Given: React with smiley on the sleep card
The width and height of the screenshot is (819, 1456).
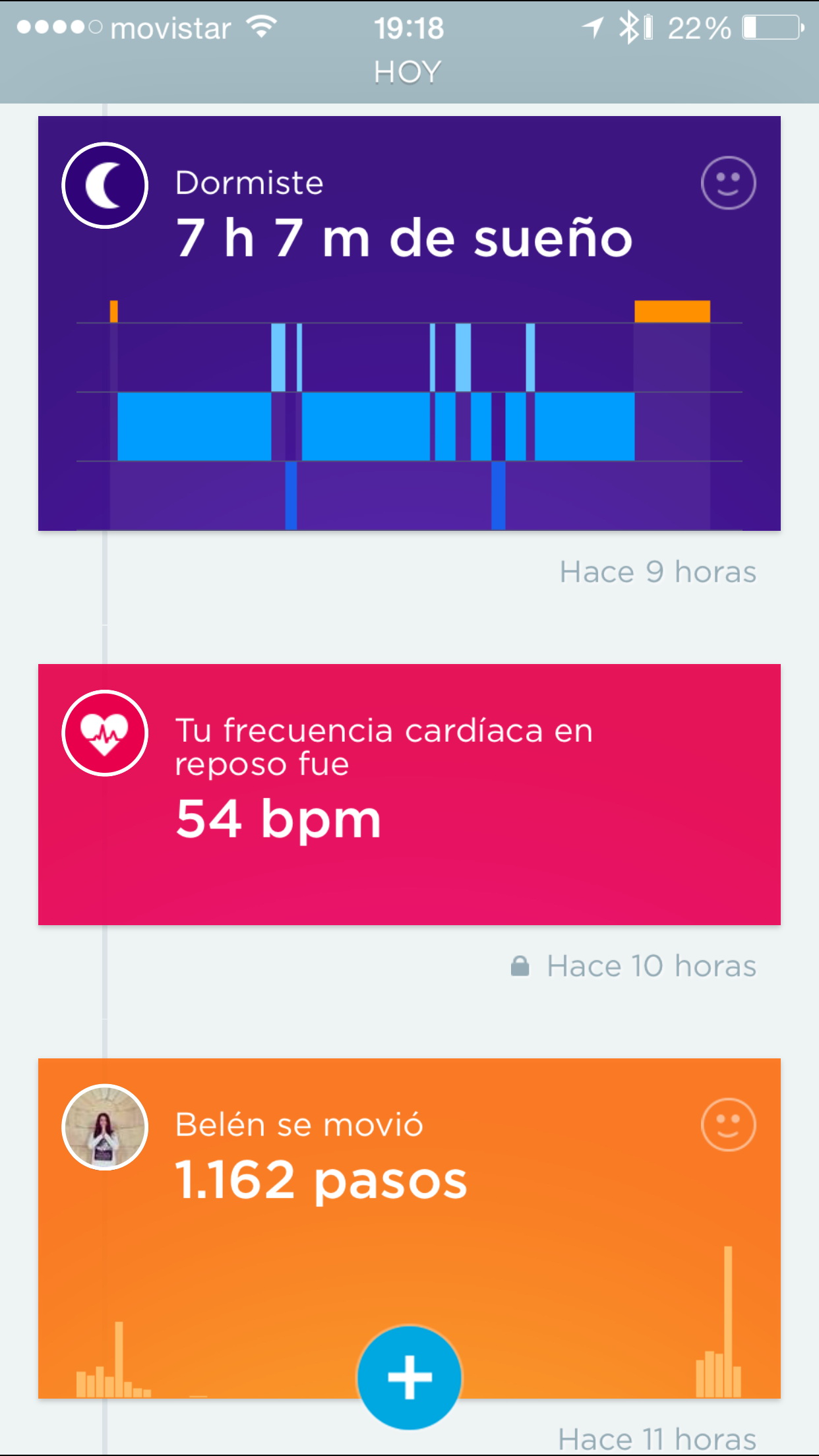Looking at the screenshot, I should point(728,183).
